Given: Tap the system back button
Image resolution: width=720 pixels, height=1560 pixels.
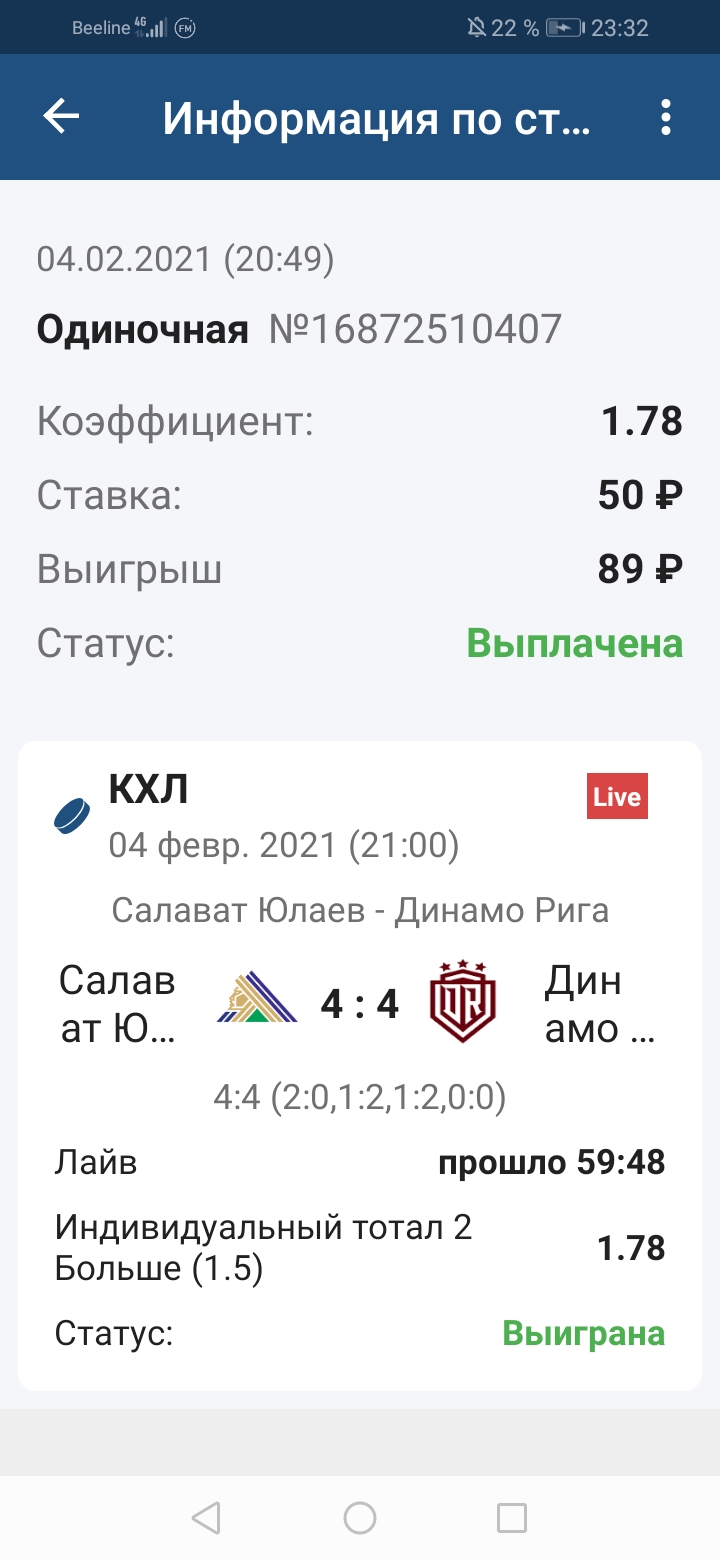Looking at the screenshot, I should click(206, 1518).
